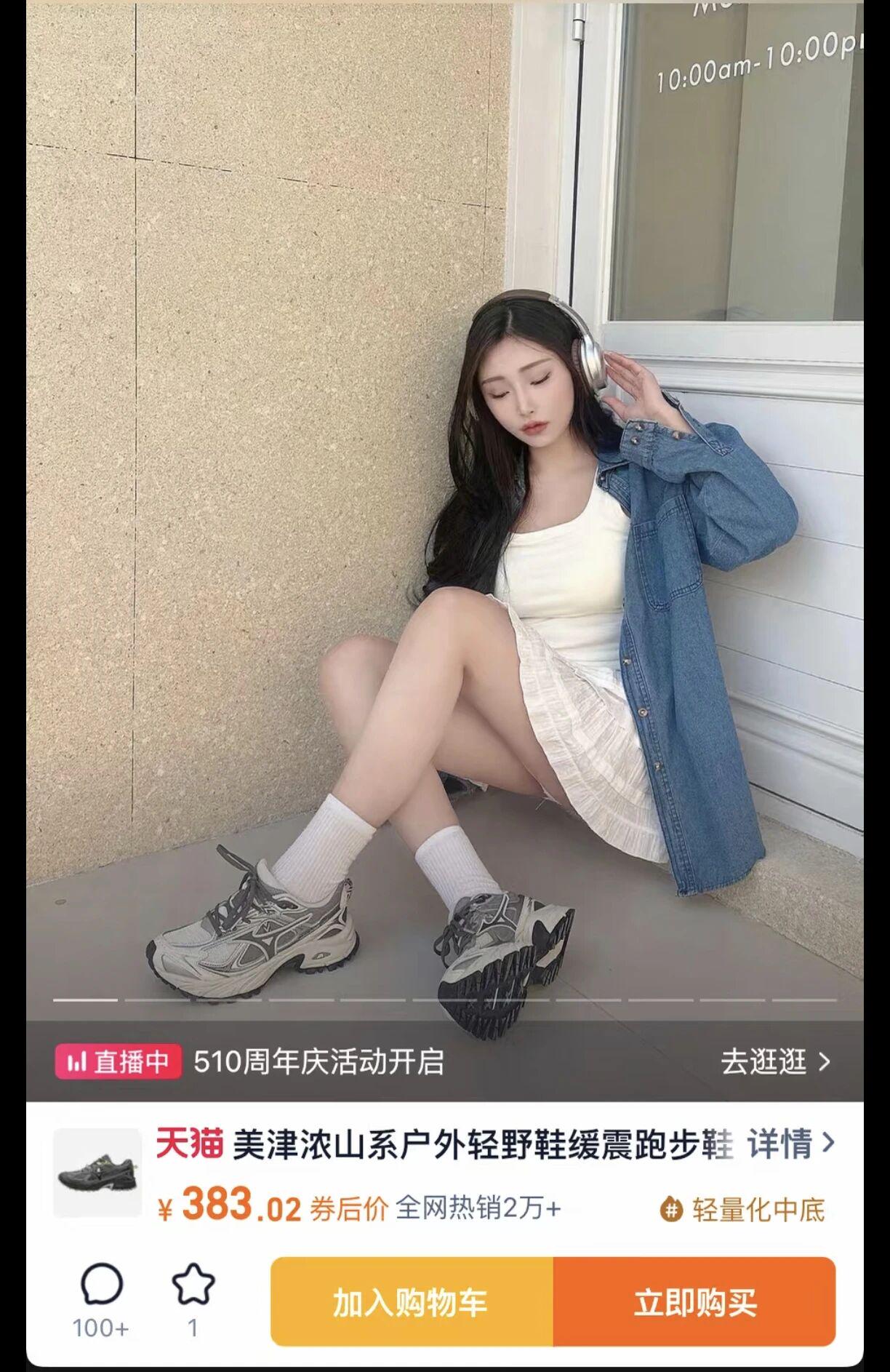Screen dimensions: 890x1372
Task: Add the shoes to cart (加入购物车)
Action: pyautogui.click(x=412, y=1301)
